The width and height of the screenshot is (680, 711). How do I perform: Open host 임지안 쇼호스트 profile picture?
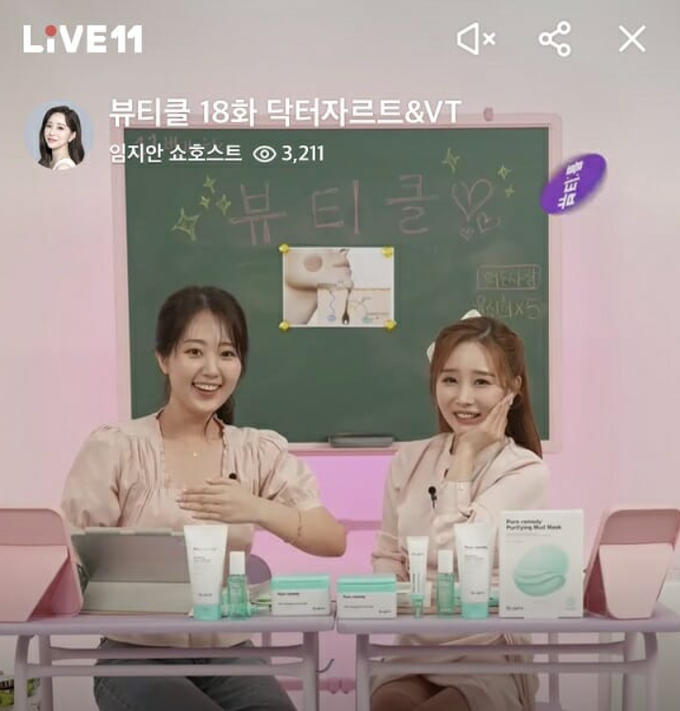click(59, 135)
